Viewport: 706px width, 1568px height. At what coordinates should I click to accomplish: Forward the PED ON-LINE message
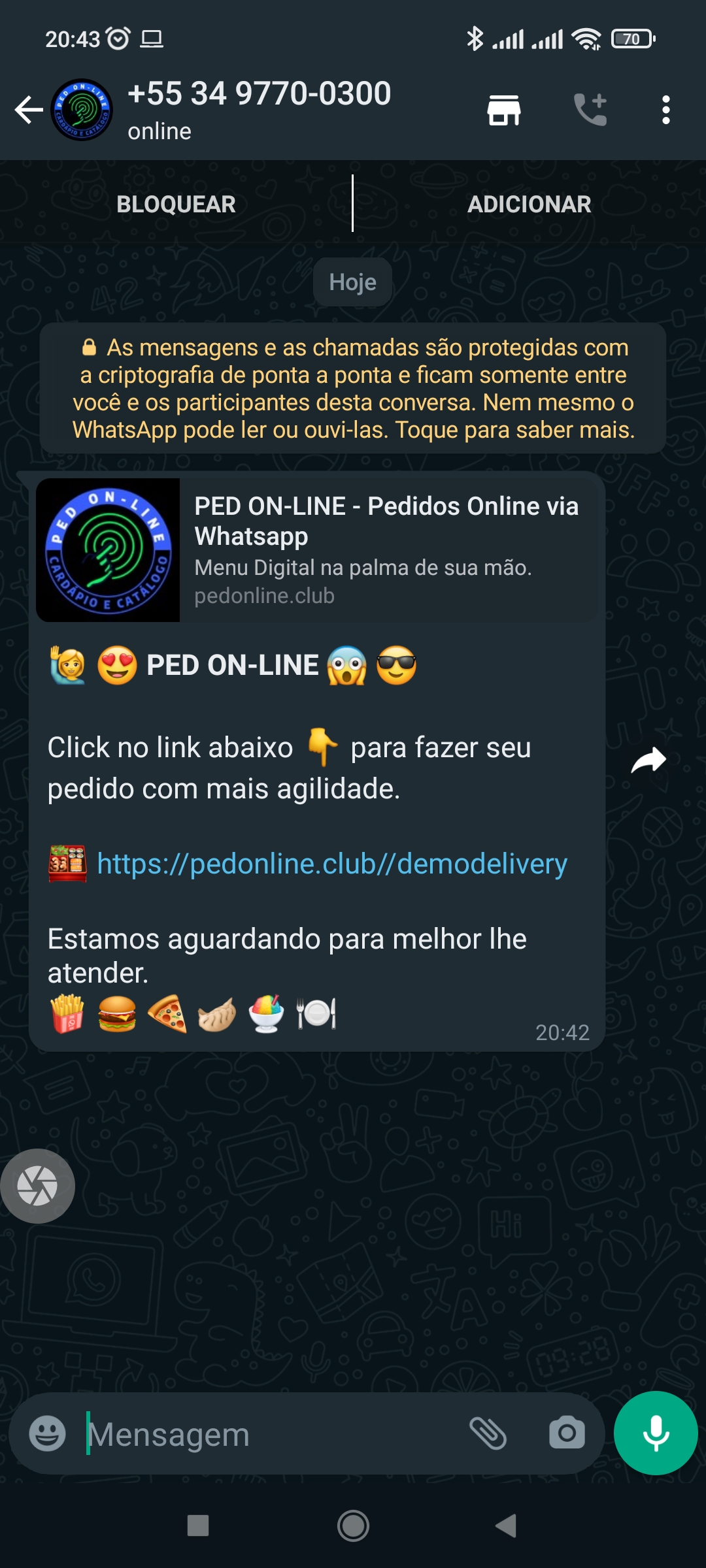point(649,759)
